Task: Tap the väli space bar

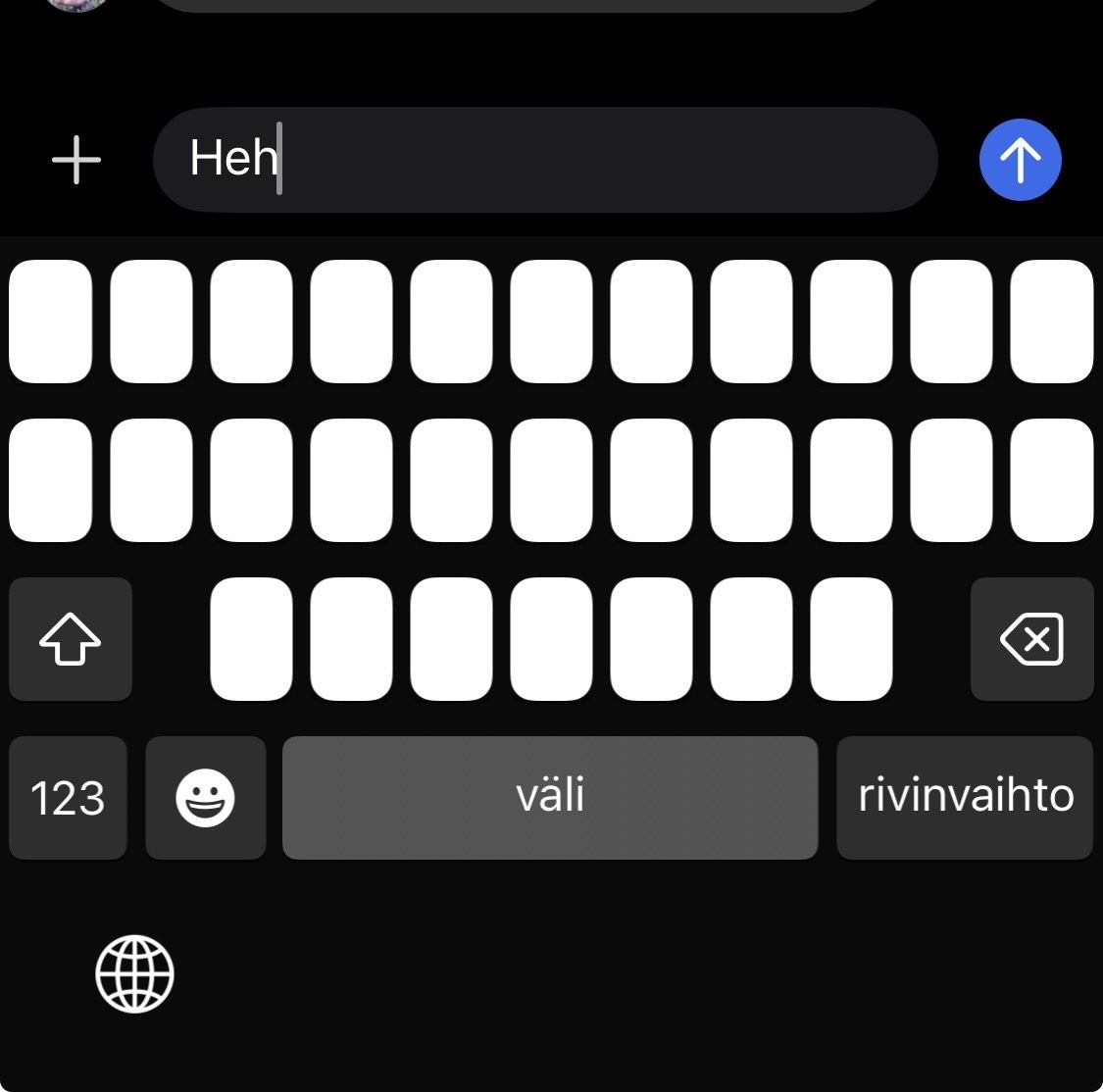Action: 549,798
